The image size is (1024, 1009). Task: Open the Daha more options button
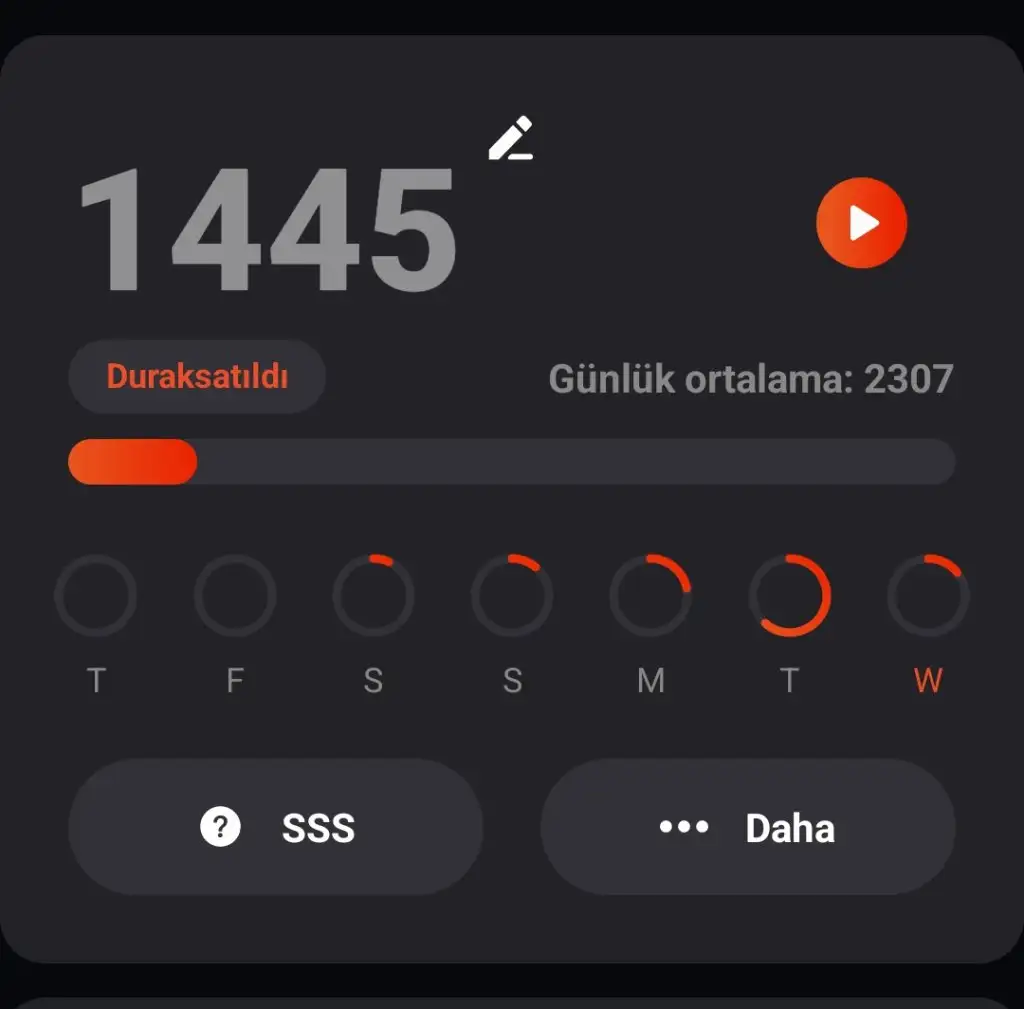coord(748,827)
